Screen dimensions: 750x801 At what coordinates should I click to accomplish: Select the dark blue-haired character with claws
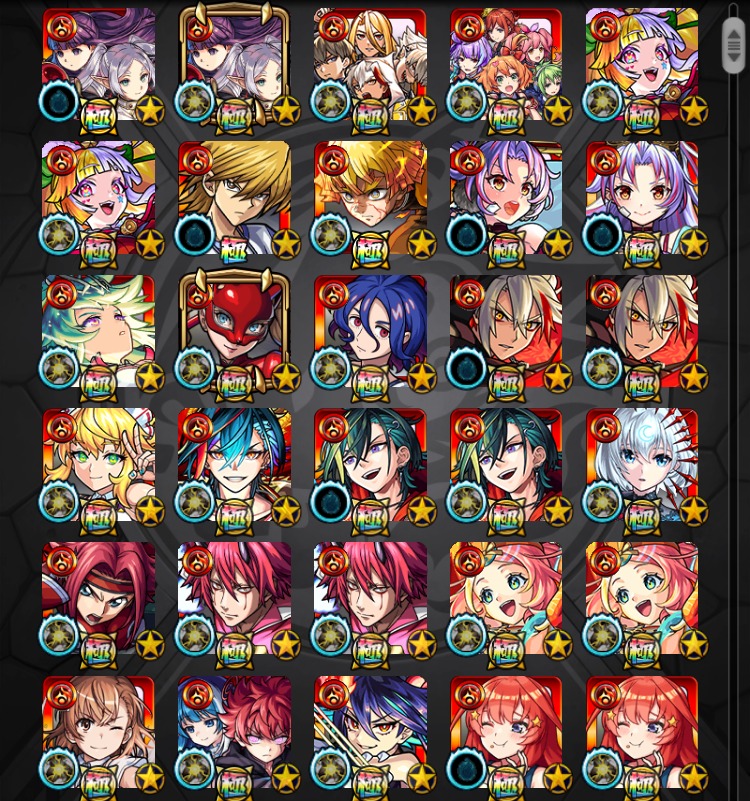coord(370,731)
